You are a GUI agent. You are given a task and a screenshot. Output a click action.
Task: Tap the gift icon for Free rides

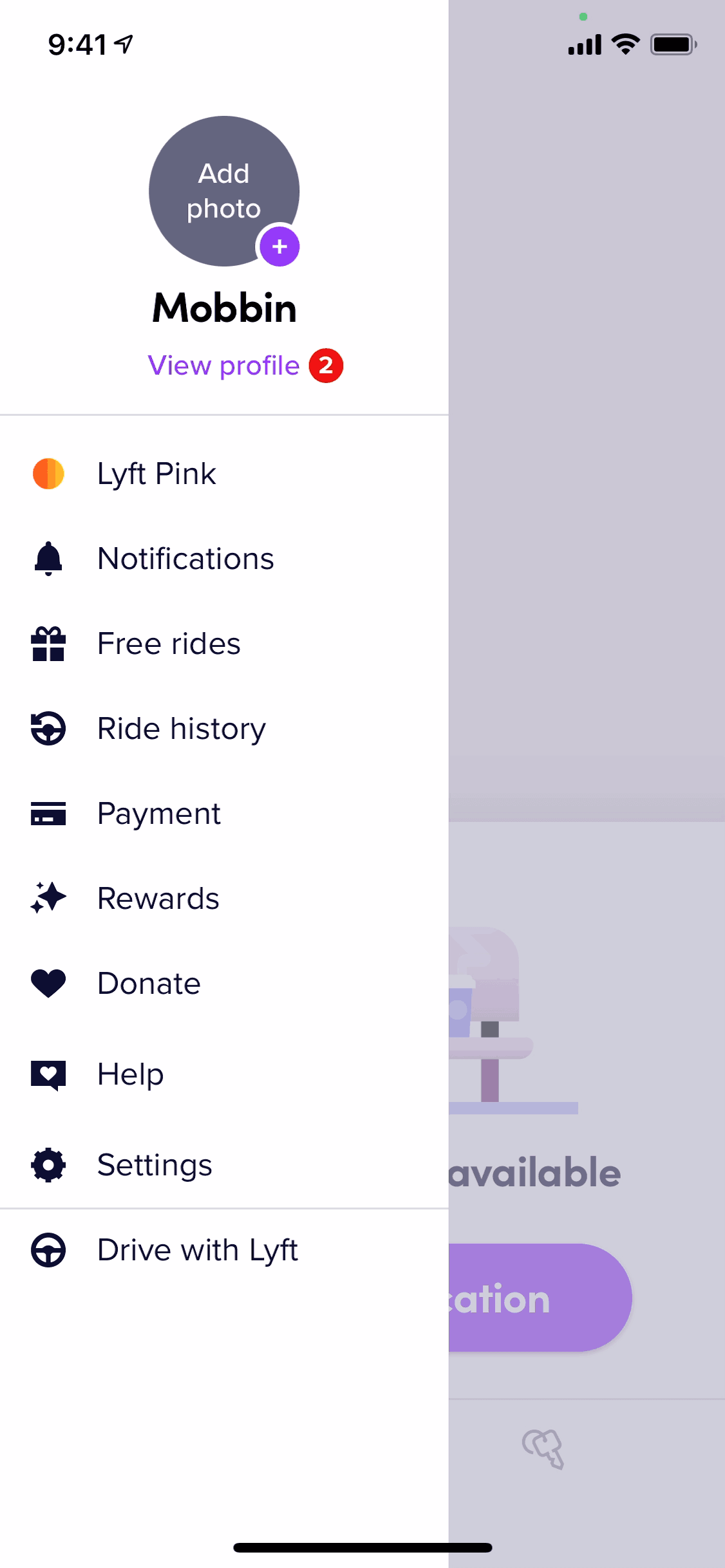[x=48, y=643]
